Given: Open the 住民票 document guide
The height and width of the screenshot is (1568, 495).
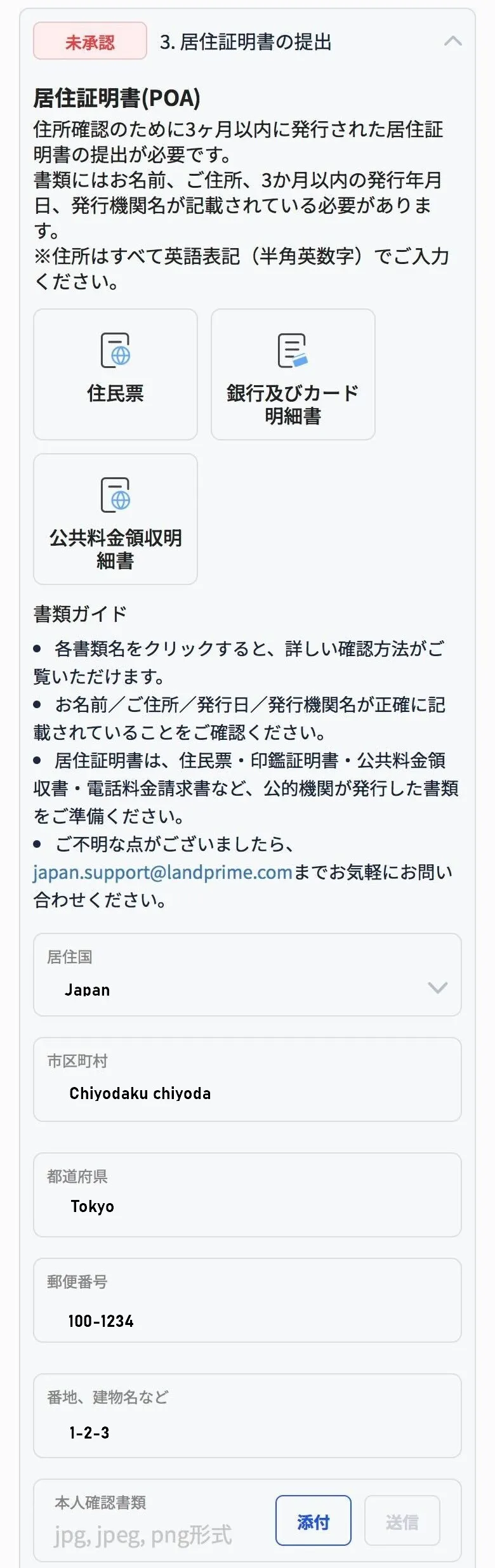Looking at the screenshot, I should [115, 374].
